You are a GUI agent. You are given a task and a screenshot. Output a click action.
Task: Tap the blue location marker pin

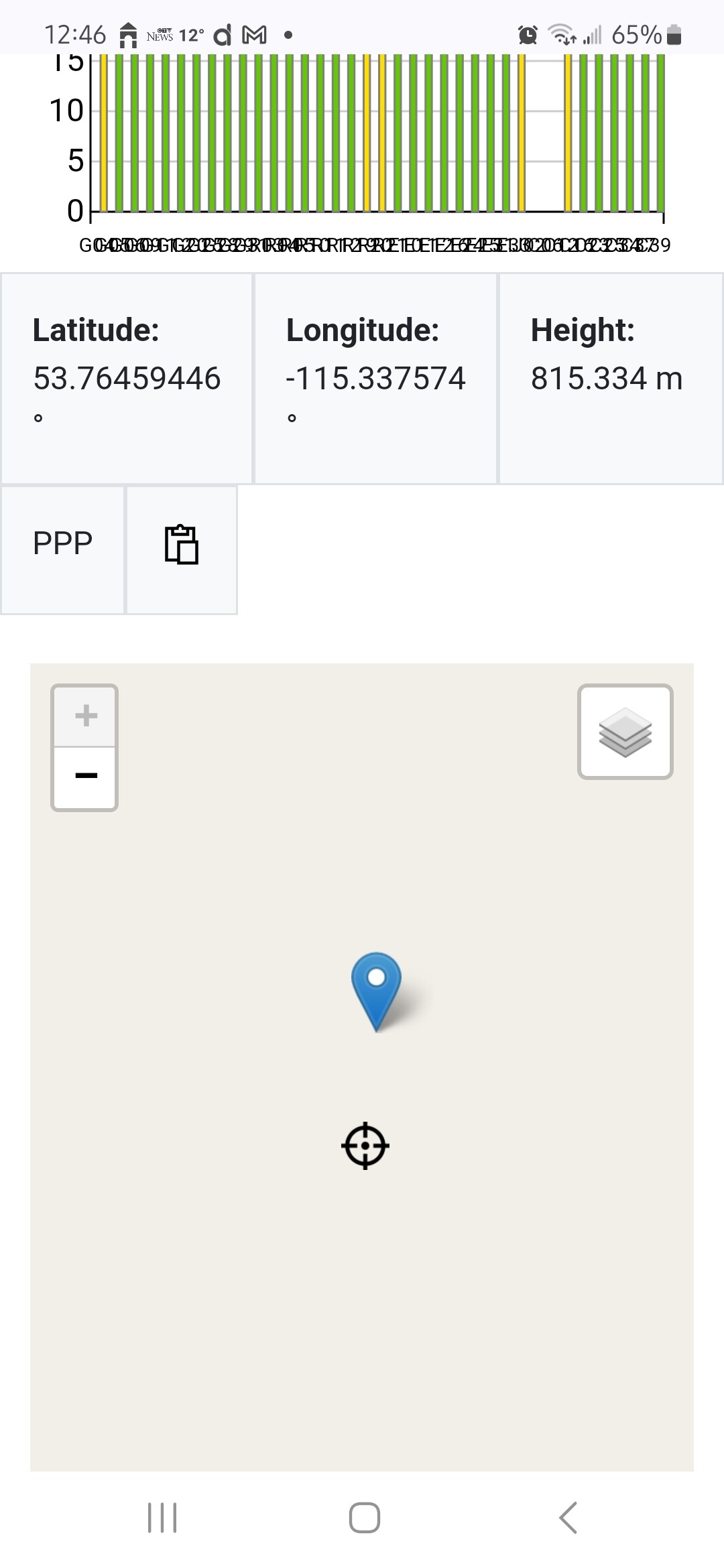(x=377, y=992)
